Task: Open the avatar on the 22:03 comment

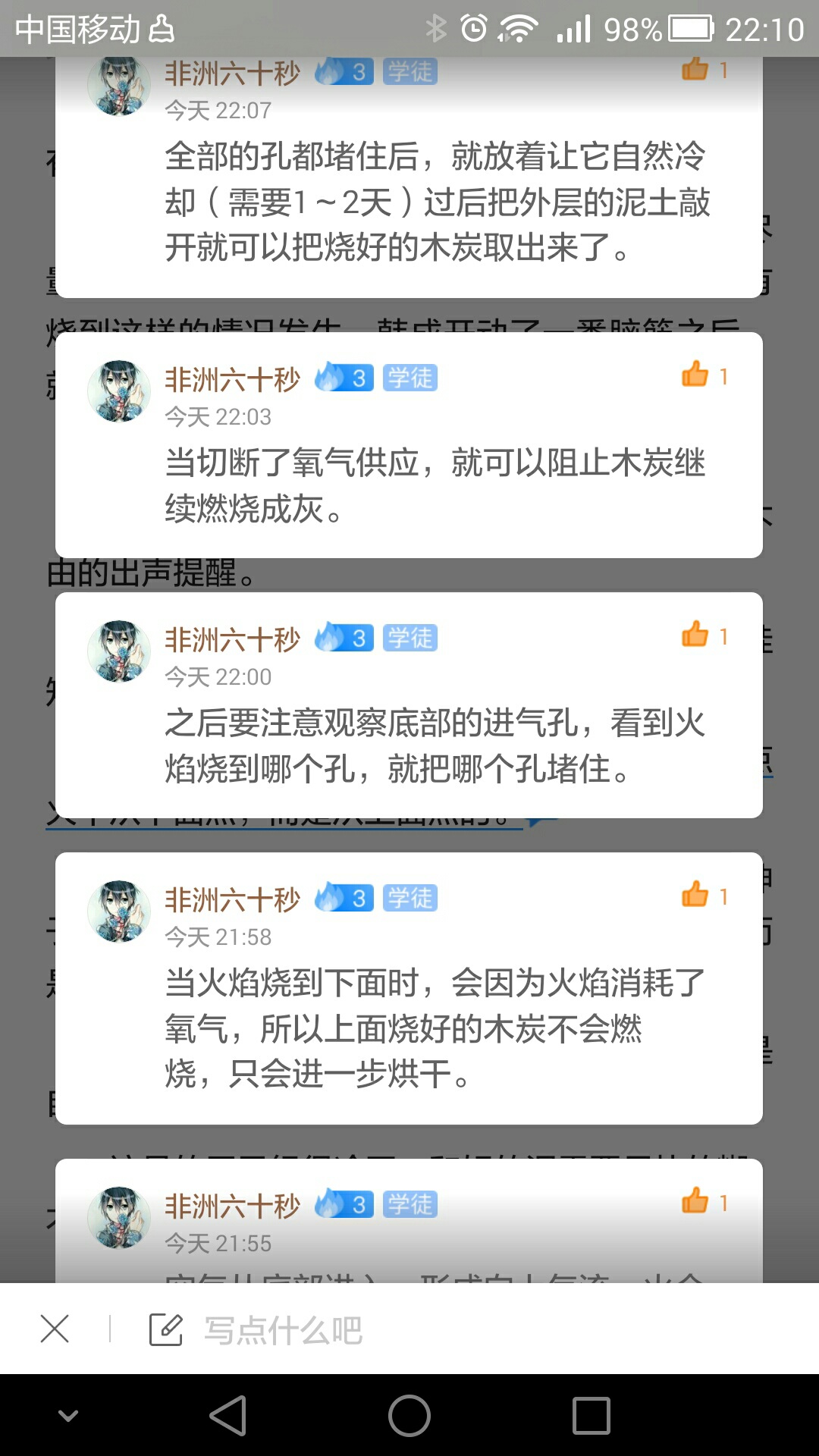Action: 119,391
